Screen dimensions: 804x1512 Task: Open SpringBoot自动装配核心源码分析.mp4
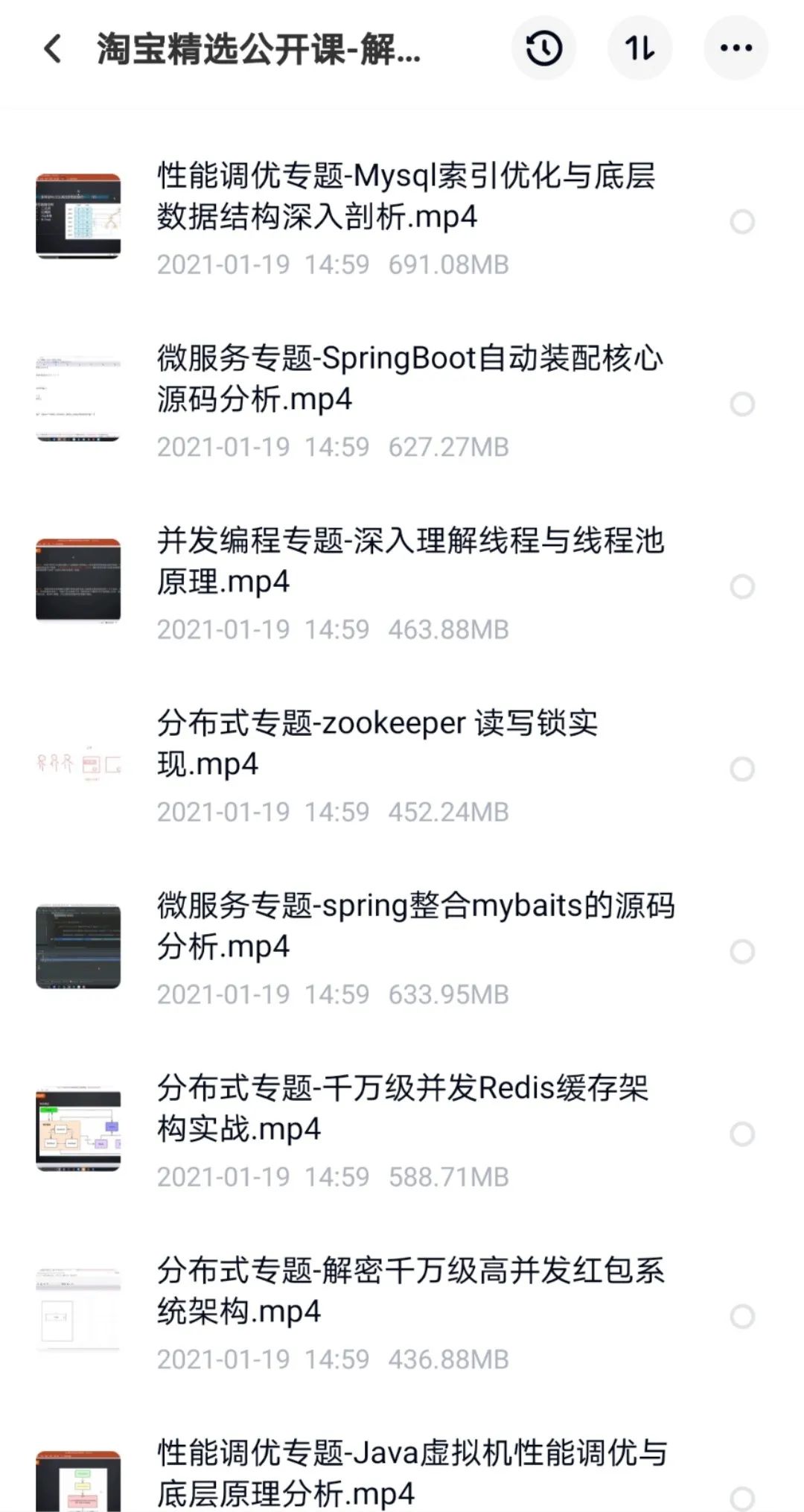coord(409,378)
